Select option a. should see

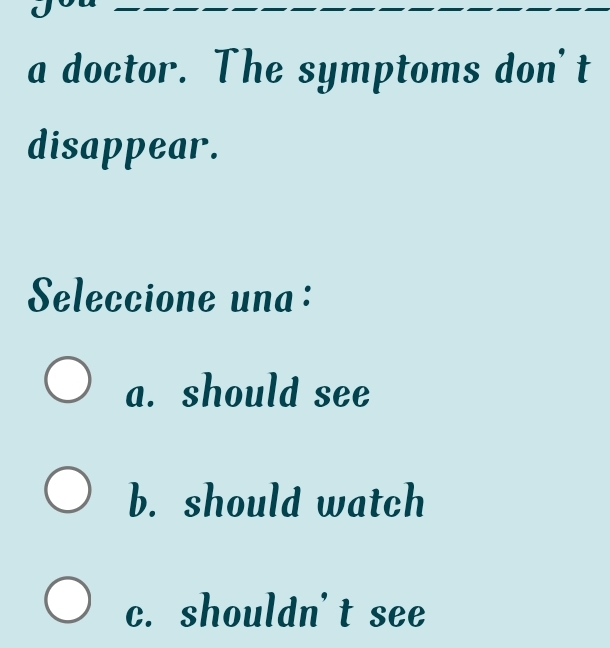point(68,380)
